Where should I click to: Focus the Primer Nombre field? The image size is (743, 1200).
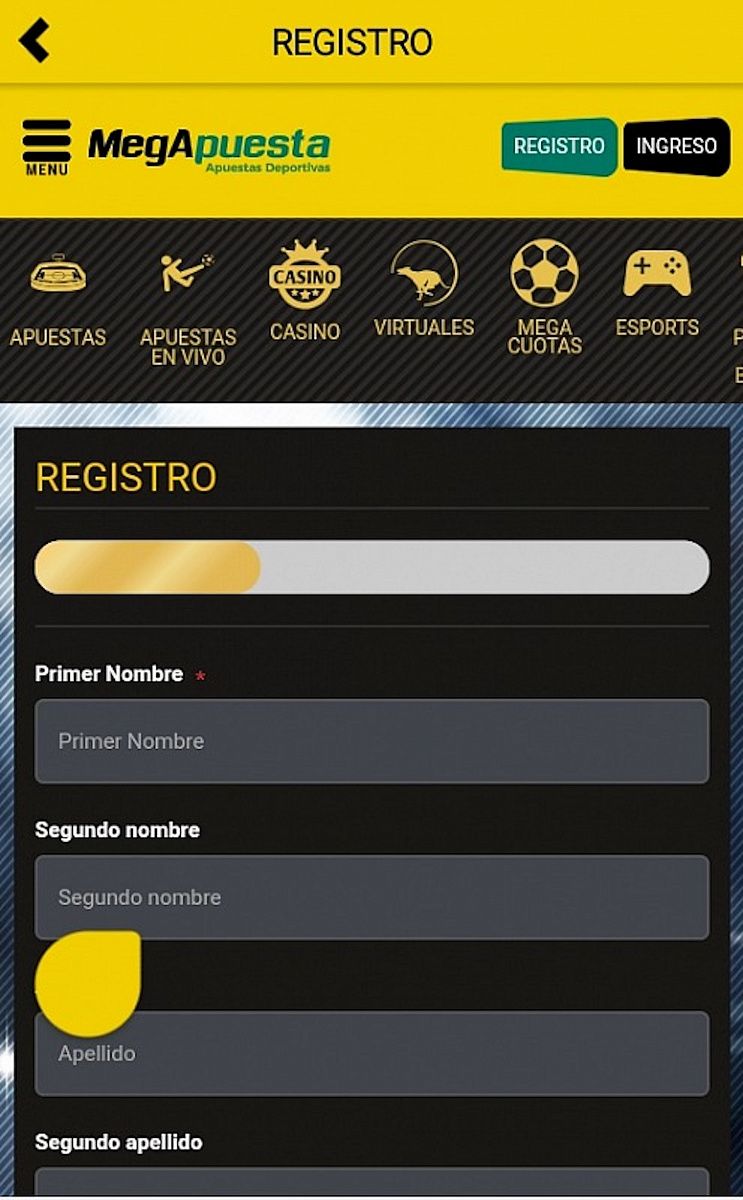pos(372,741)
